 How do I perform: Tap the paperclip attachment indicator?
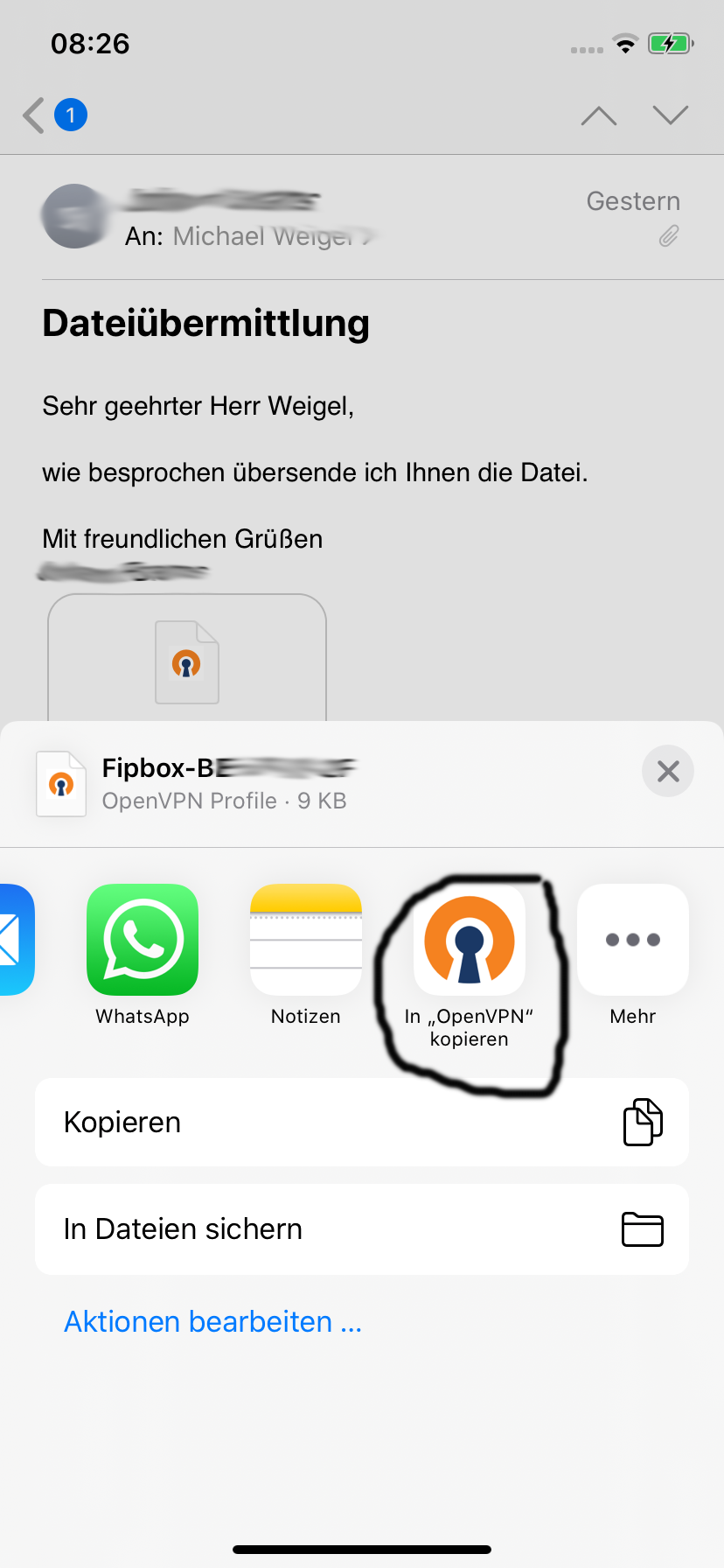(670, 236)
